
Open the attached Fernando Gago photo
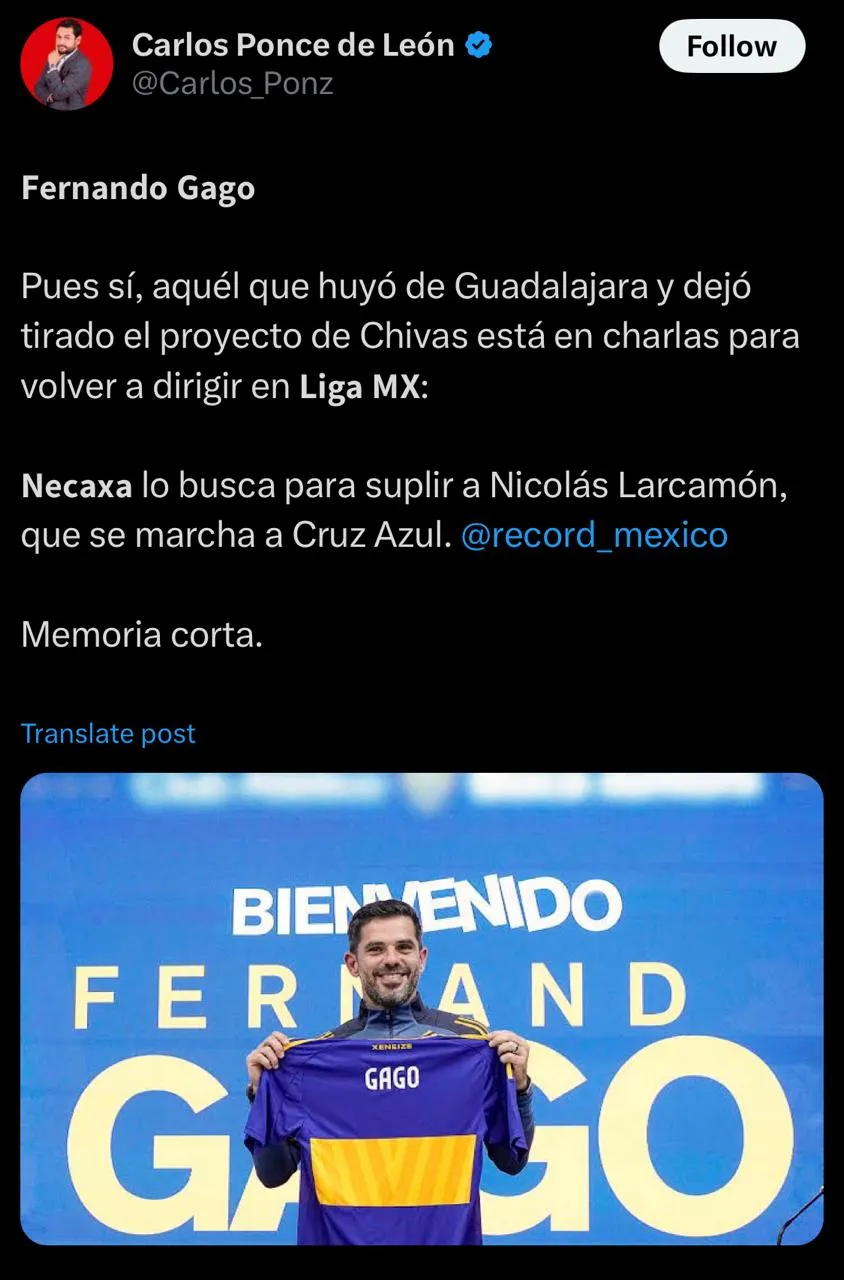coord(422,1008)
